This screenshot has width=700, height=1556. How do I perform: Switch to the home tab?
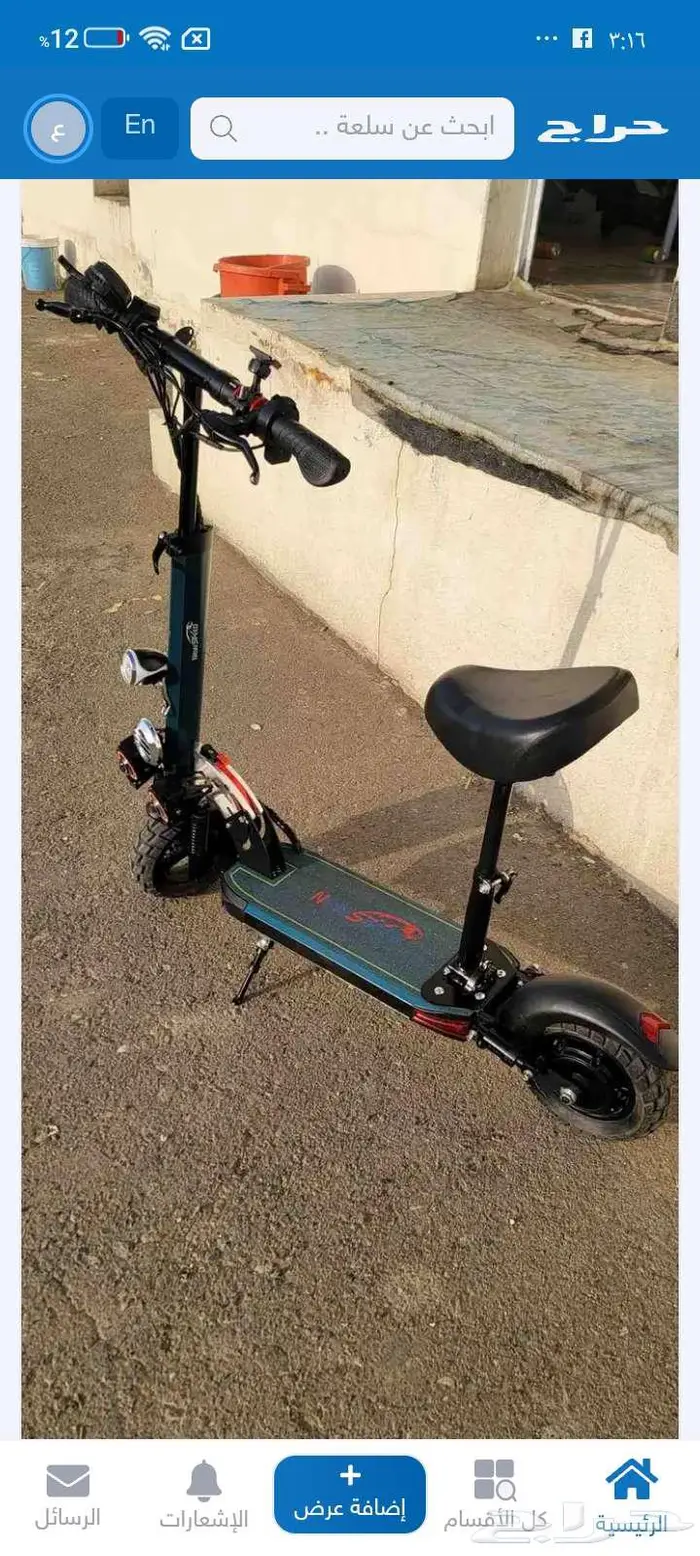click(631, 1496)
